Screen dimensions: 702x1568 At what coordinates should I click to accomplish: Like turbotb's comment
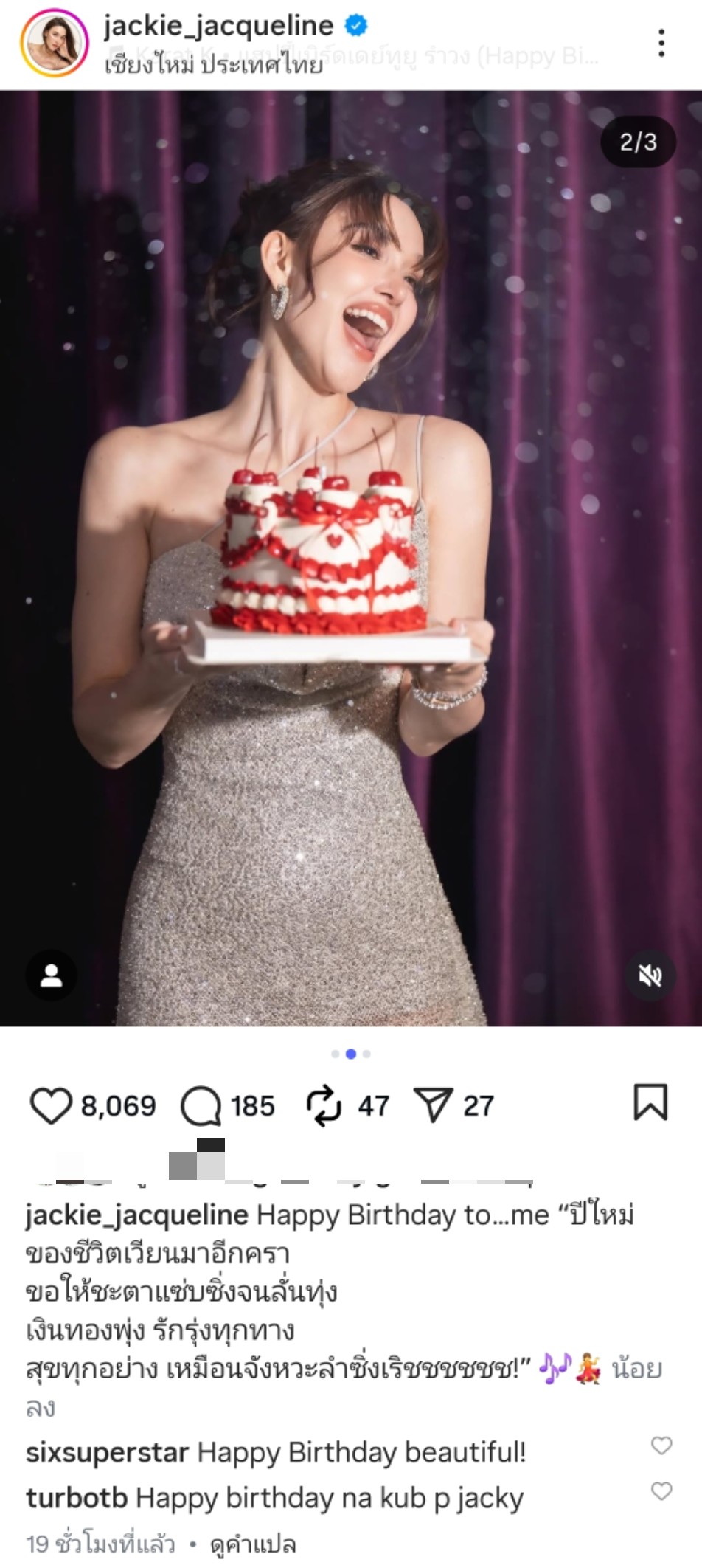tap(661, 1491)
